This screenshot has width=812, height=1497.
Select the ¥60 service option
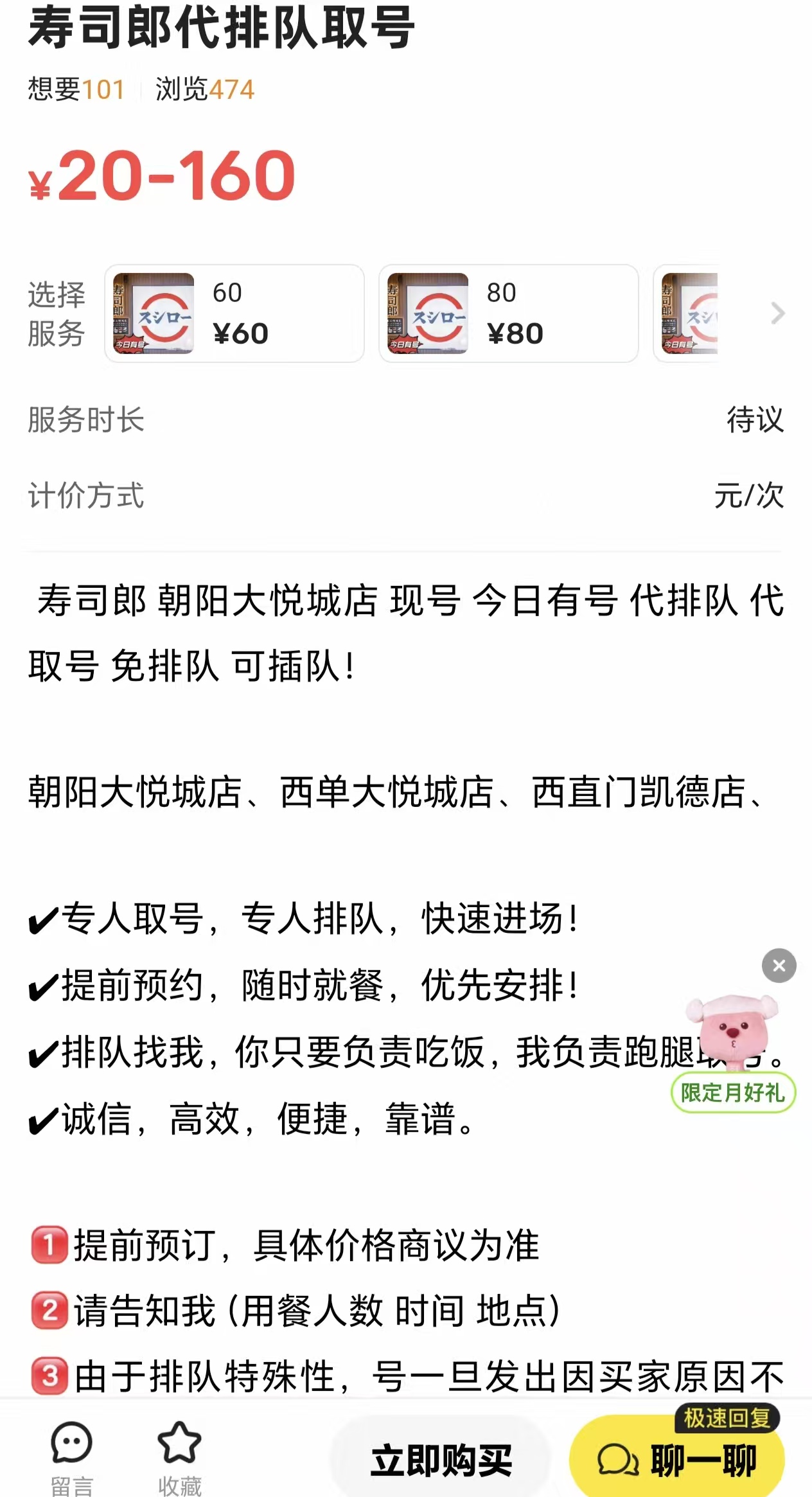pos(234,314)
